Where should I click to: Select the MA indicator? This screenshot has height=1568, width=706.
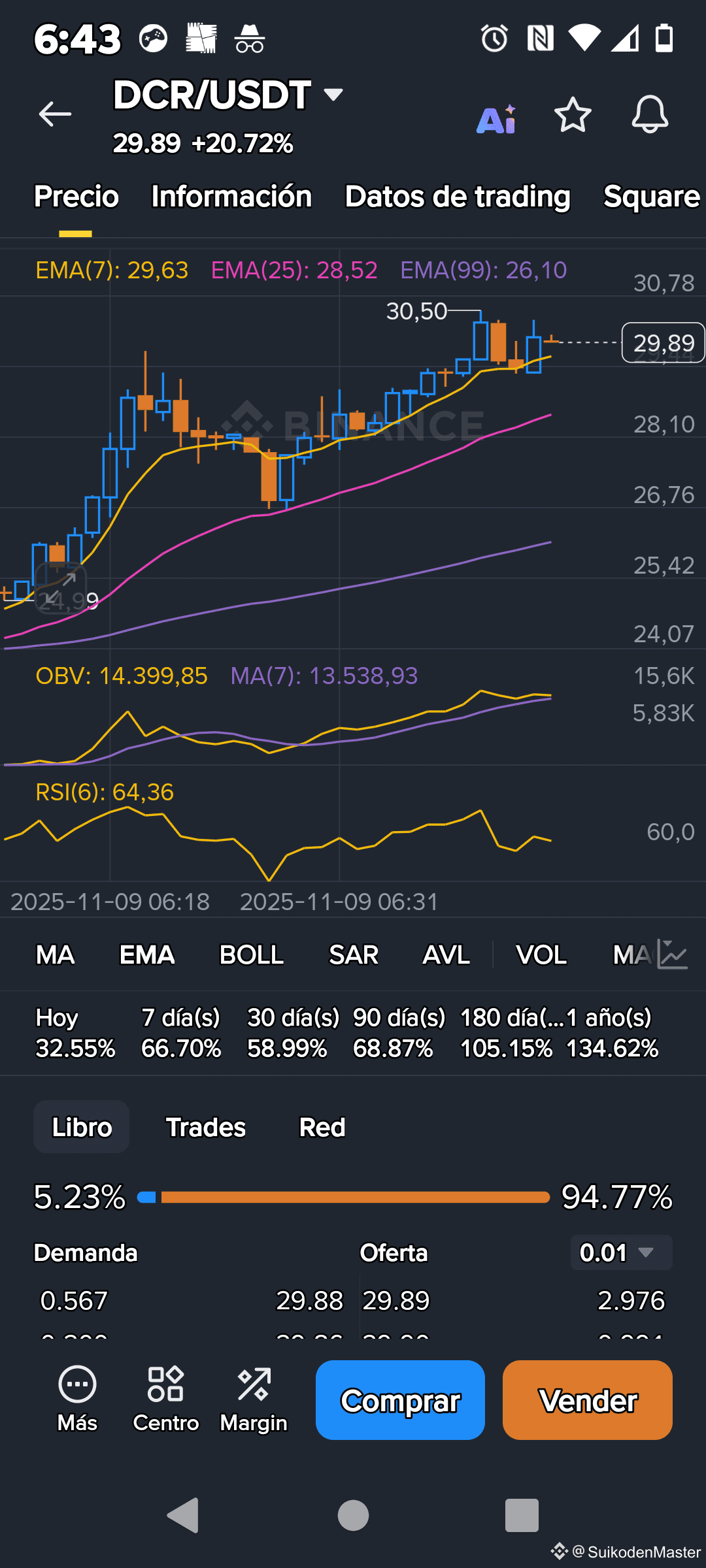[x=56, y=955]
